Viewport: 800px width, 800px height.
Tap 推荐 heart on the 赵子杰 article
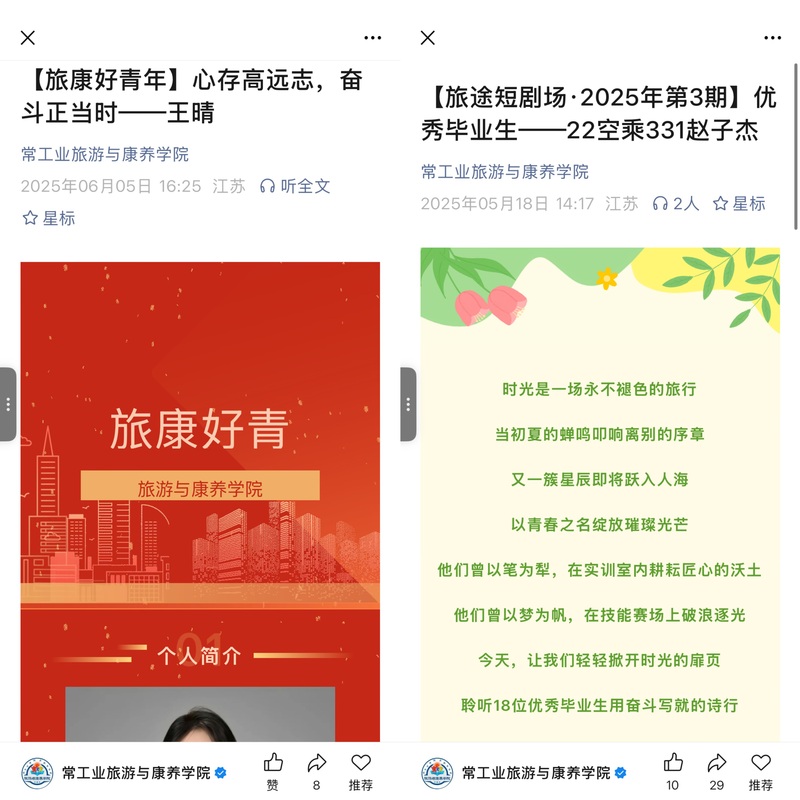click(x=761, y=770)
